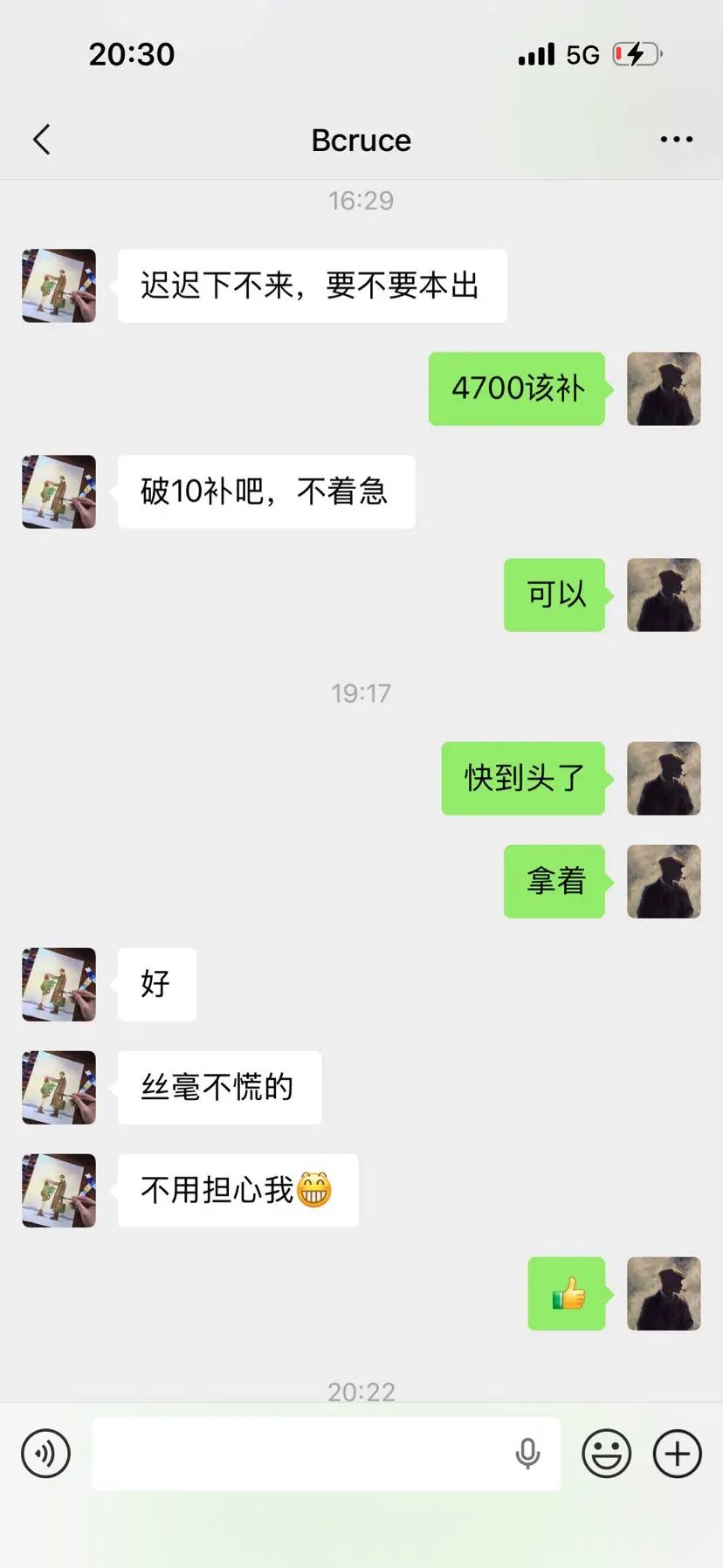
Task: Open the emoji panel
Action: (606, 1453)
